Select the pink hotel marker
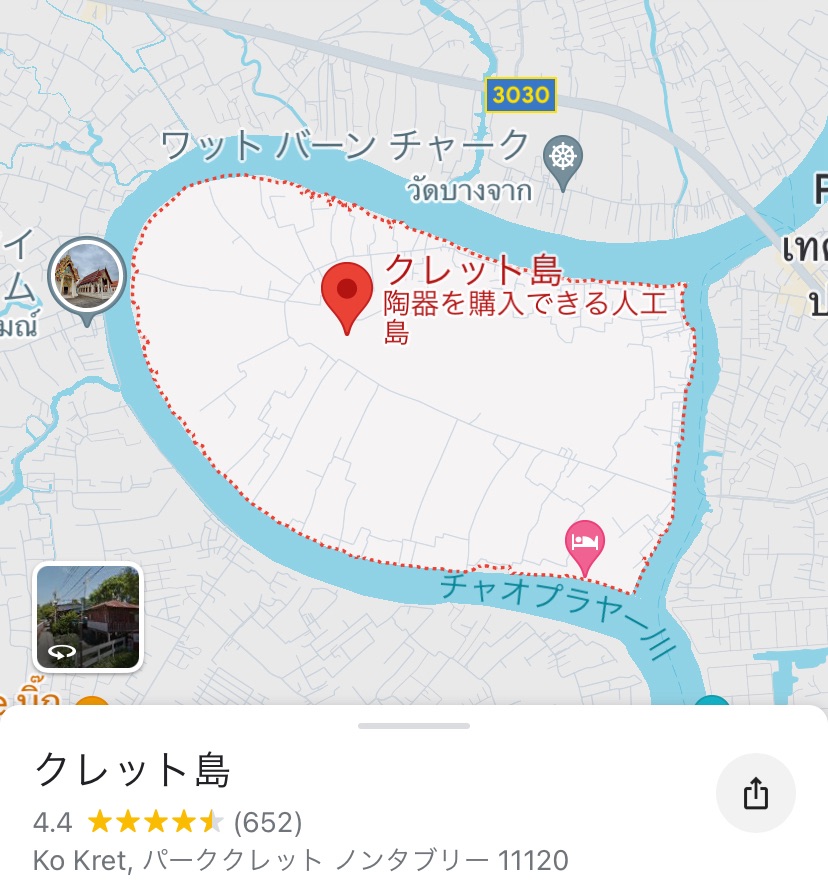Image resolution: width=828 pixels, height=888 pixels. 585,544
